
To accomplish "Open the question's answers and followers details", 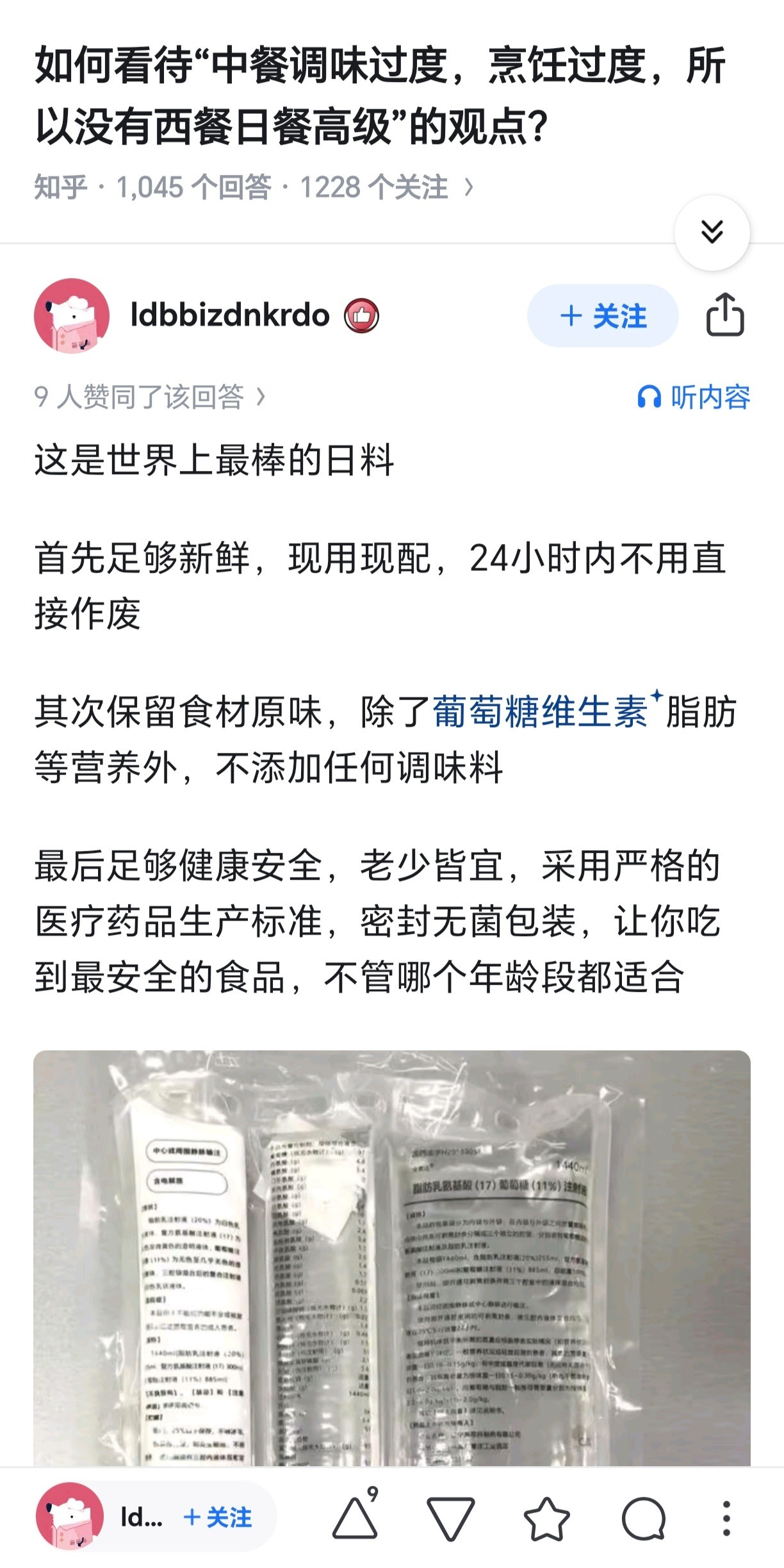I will pos(254,187).
